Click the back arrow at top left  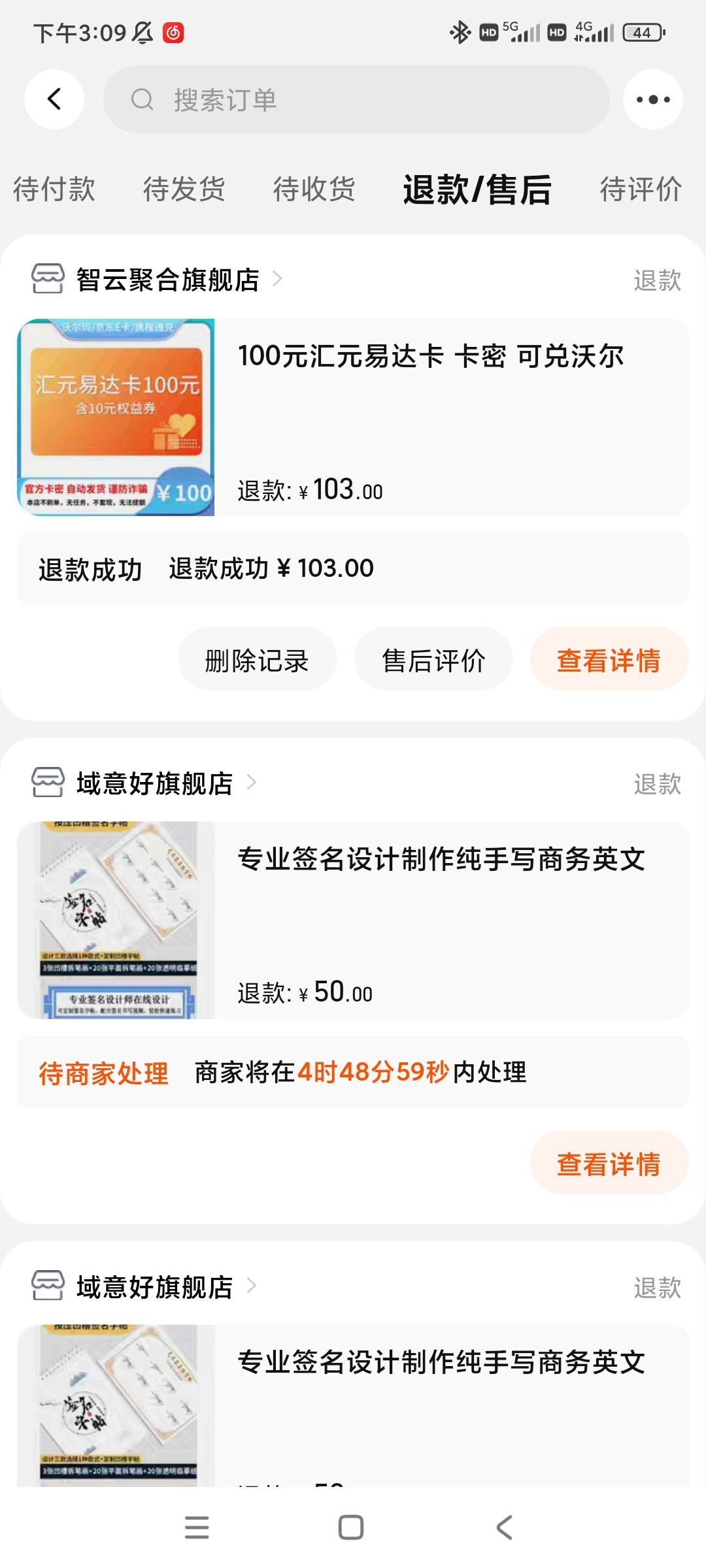tap(54, 99)
